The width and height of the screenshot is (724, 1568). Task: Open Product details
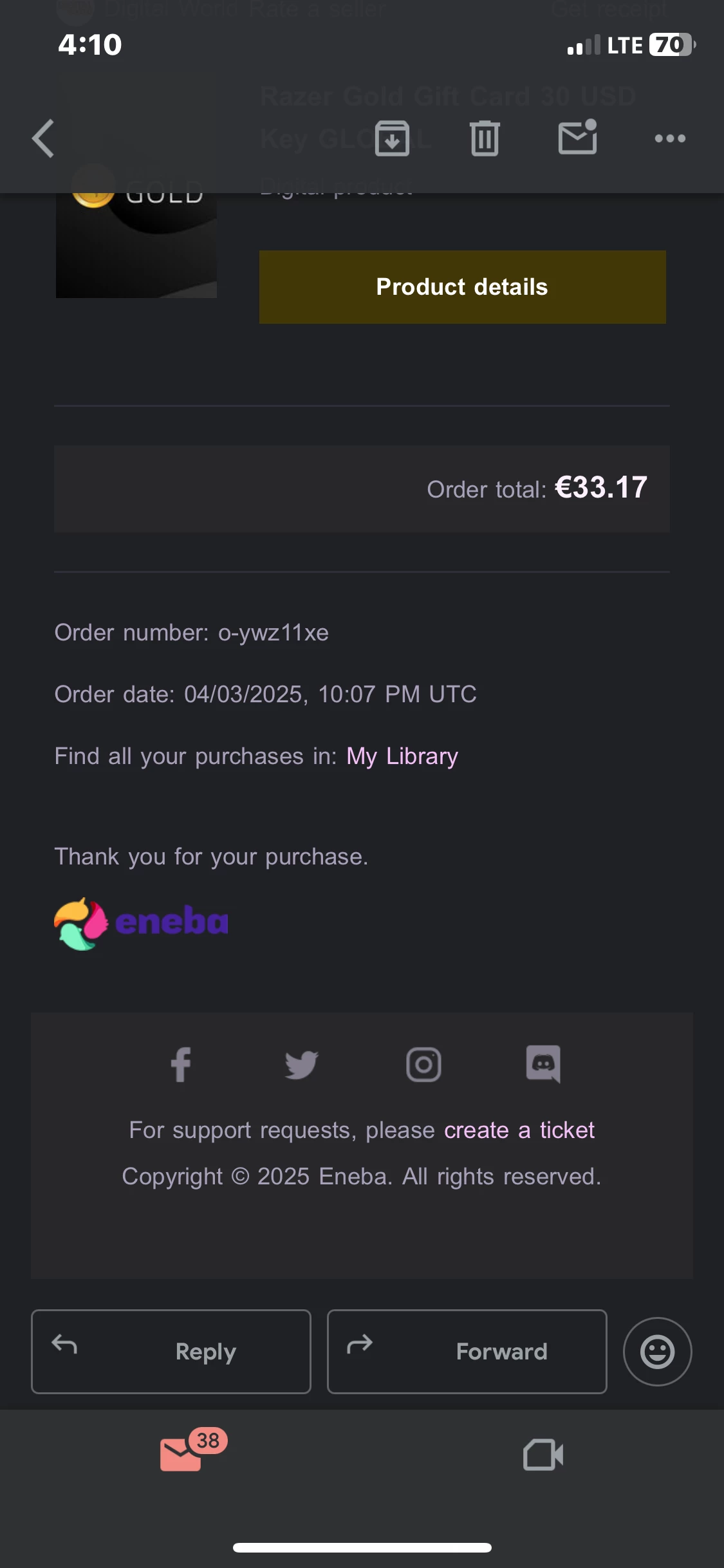point(462,287)
